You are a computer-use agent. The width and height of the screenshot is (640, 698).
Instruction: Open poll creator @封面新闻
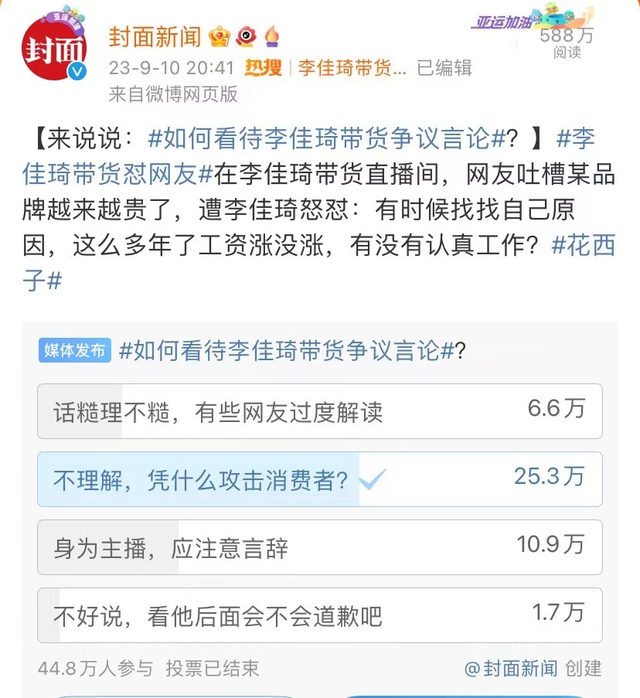511,668
